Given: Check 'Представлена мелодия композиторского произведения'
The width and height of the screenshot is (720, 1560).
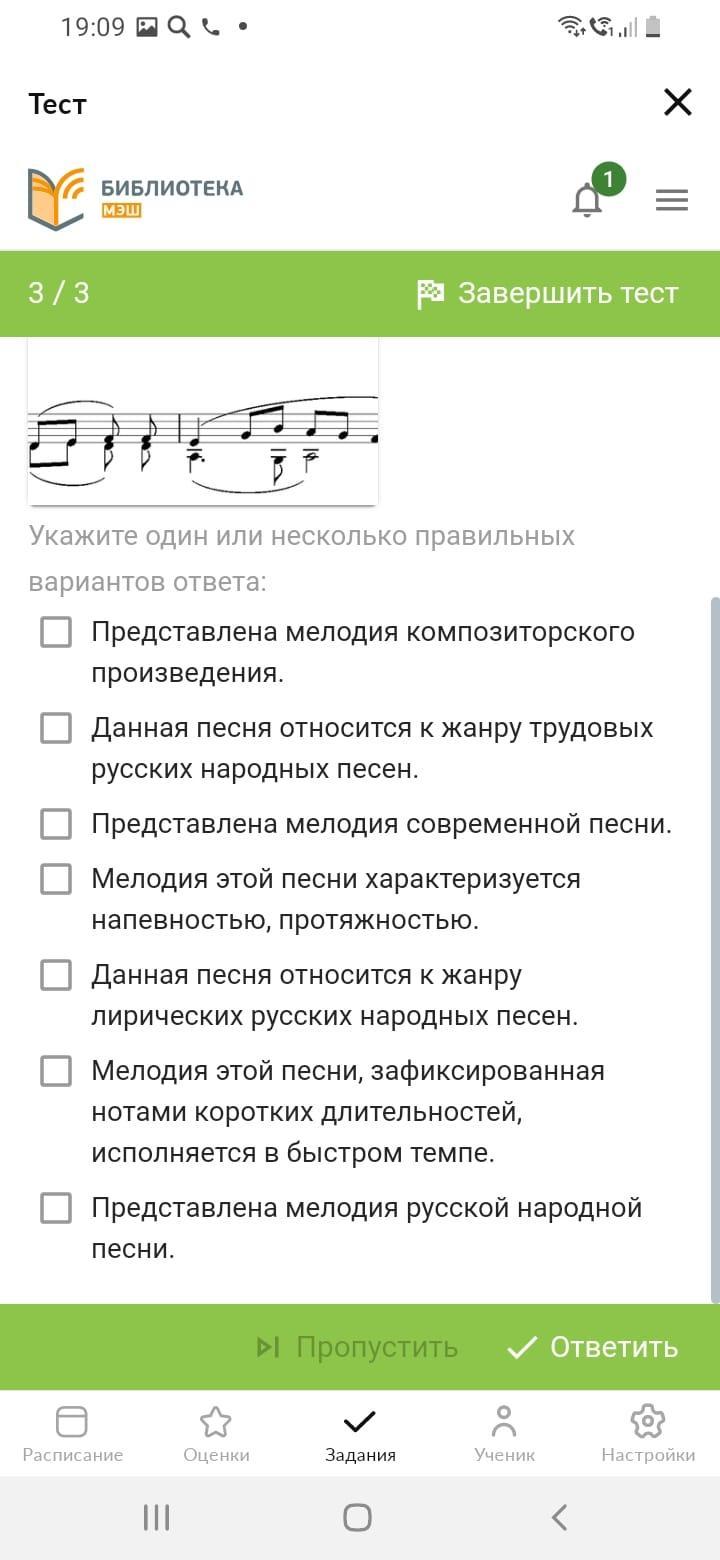Looking at the screenshot, I should click(x=56, y=632).
